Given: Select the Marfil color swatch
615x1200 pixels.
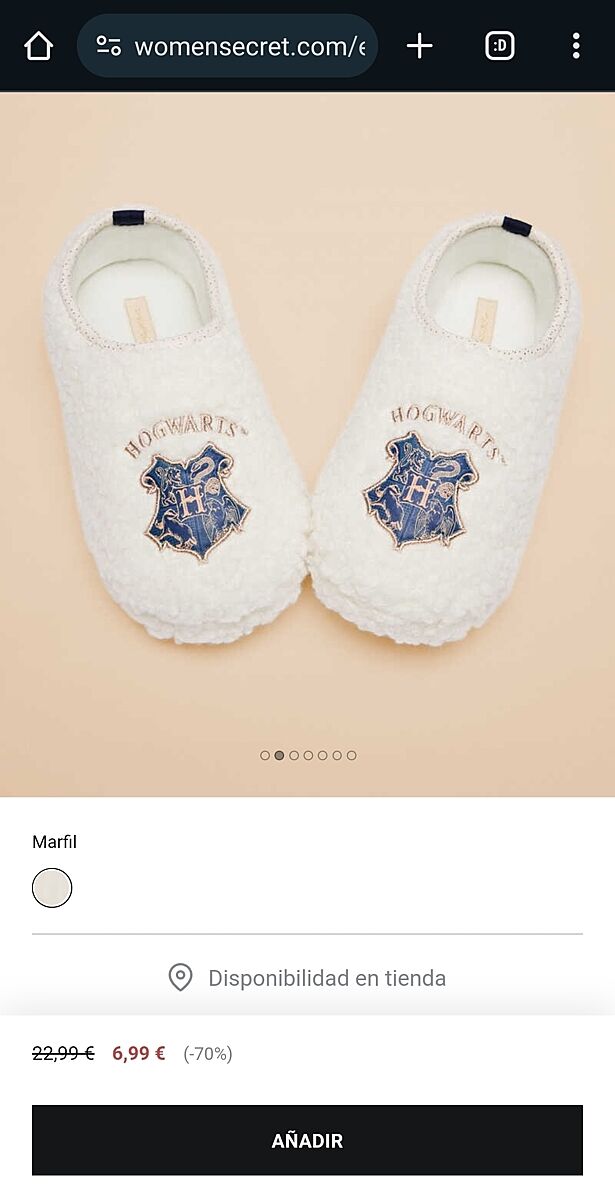Looking at the screenshot, I should point(52,887).
